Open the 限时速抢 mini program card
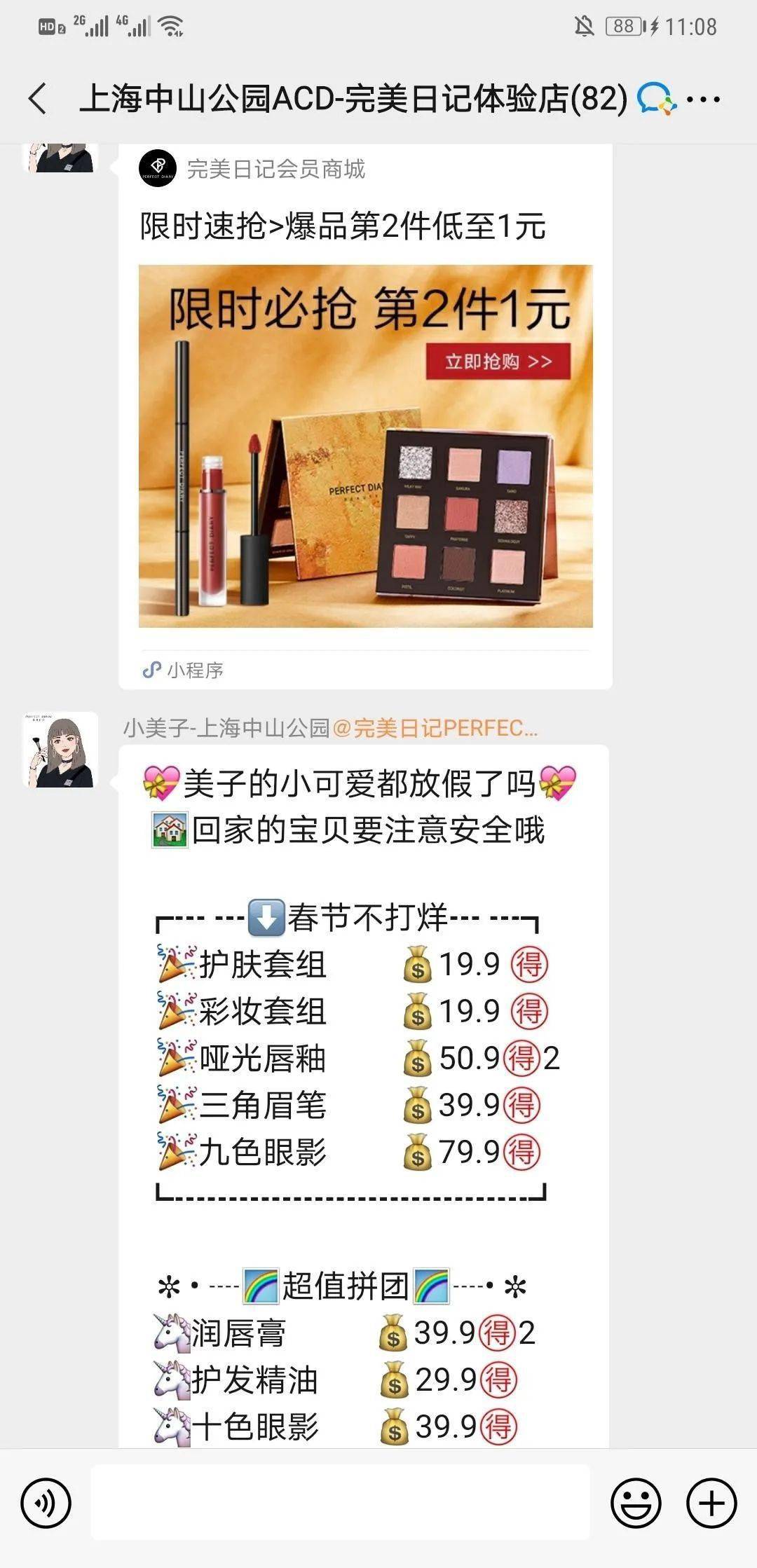This screenshot has height=1568, width=757. [x=365, y=416]
